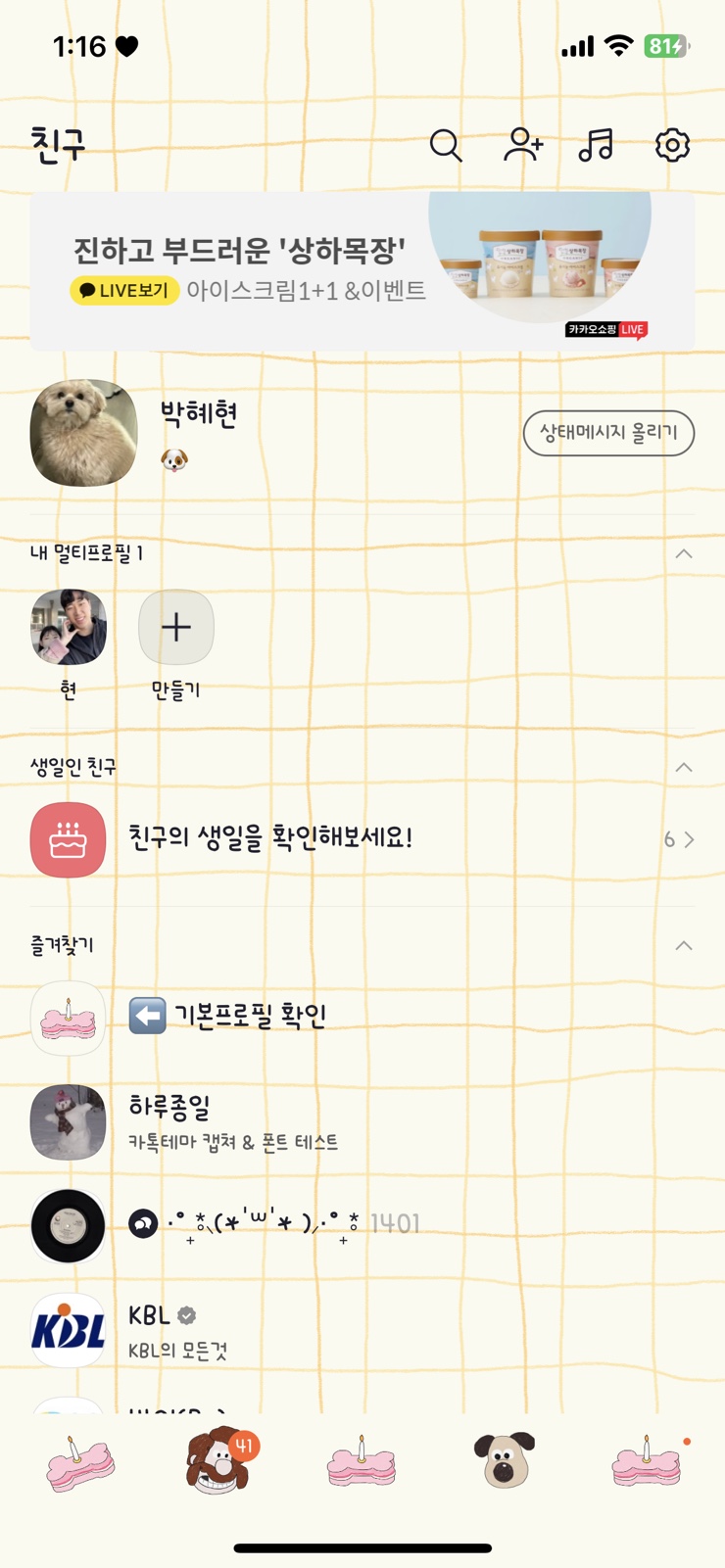
Task: Switch to the dog face tab
Action: coord(505,1461)
